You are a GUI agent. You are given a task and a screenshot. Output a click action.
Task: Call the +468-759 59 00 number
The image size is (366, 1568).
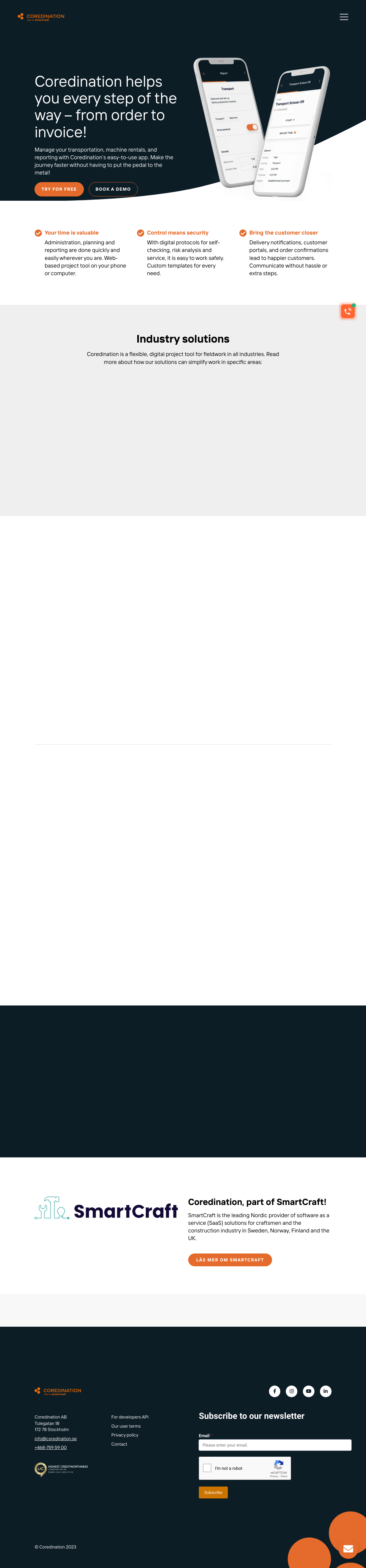(51, 1448)
